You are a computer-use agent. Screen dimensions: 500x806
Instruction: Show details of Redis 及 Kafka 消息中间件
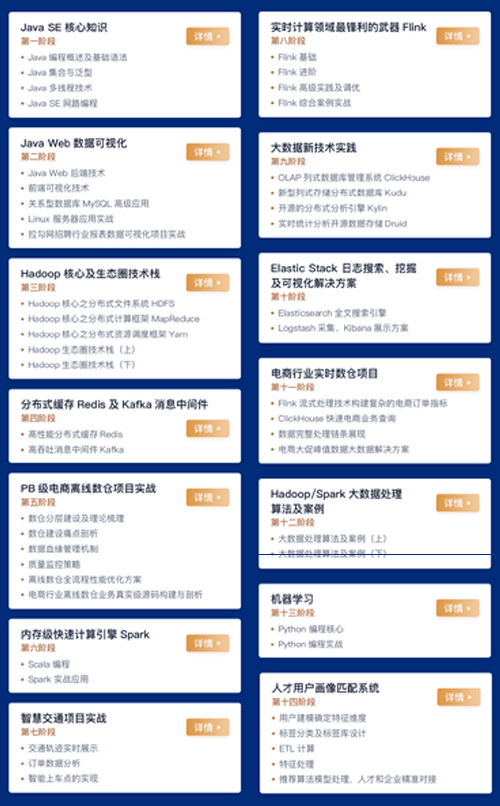coord(208,429)
